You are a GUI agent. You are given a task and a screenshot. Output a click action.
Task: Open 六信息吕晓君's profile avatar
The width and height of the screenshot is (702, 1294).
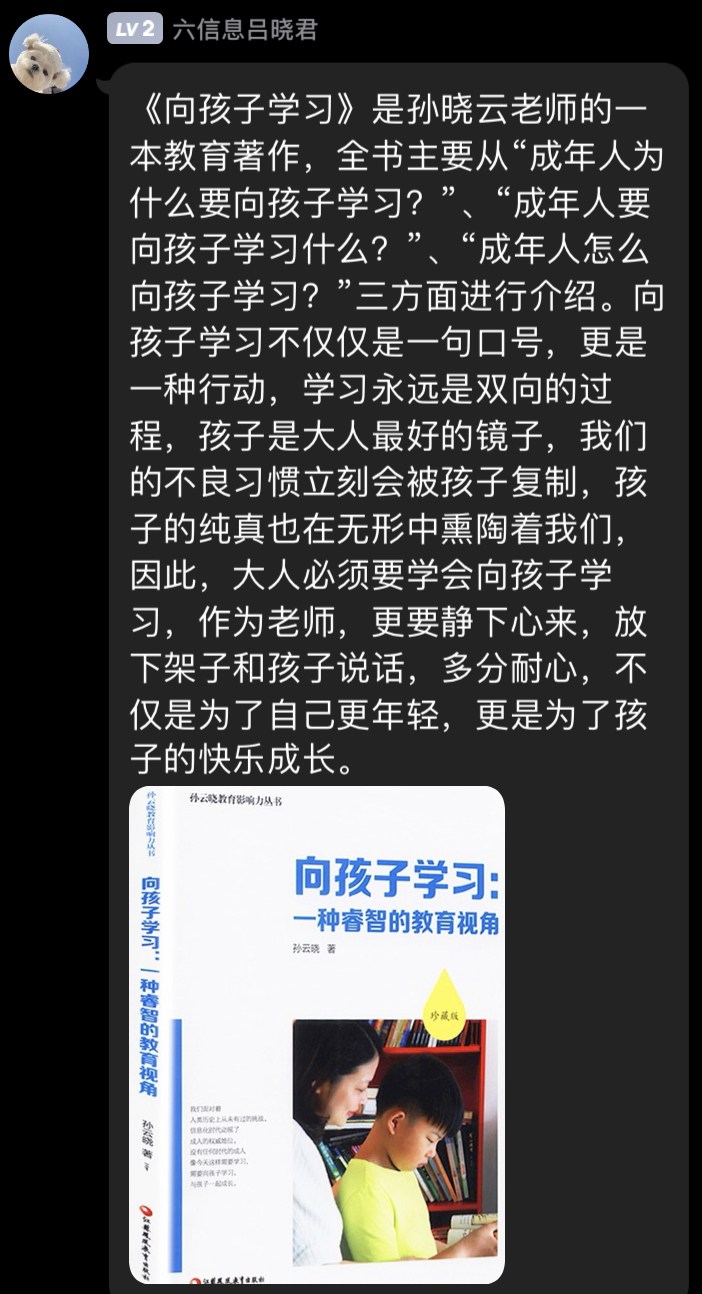(49, 53)
